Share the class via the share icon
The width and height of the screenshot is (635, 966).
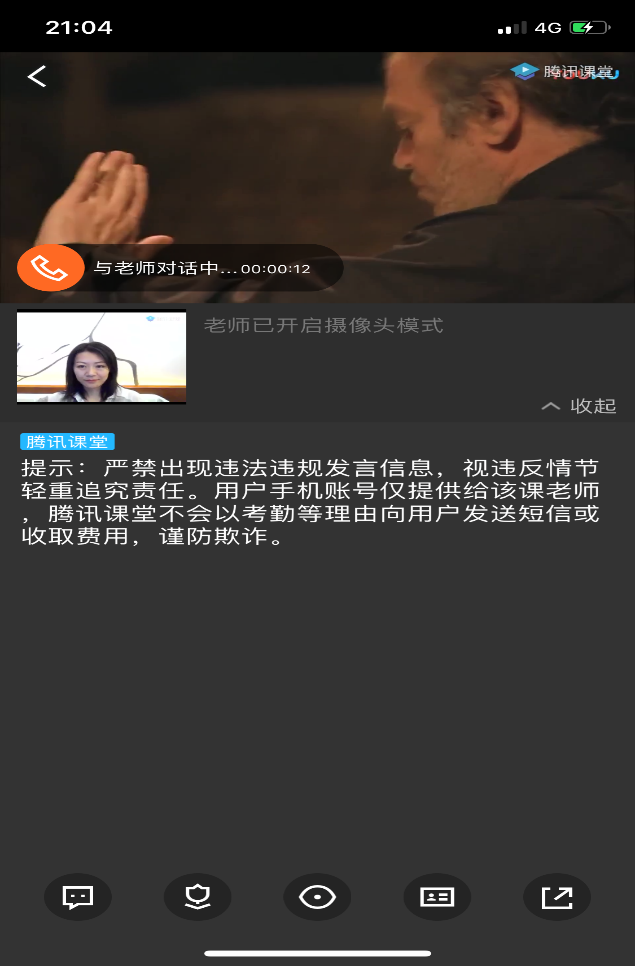(x=557, y=897)
